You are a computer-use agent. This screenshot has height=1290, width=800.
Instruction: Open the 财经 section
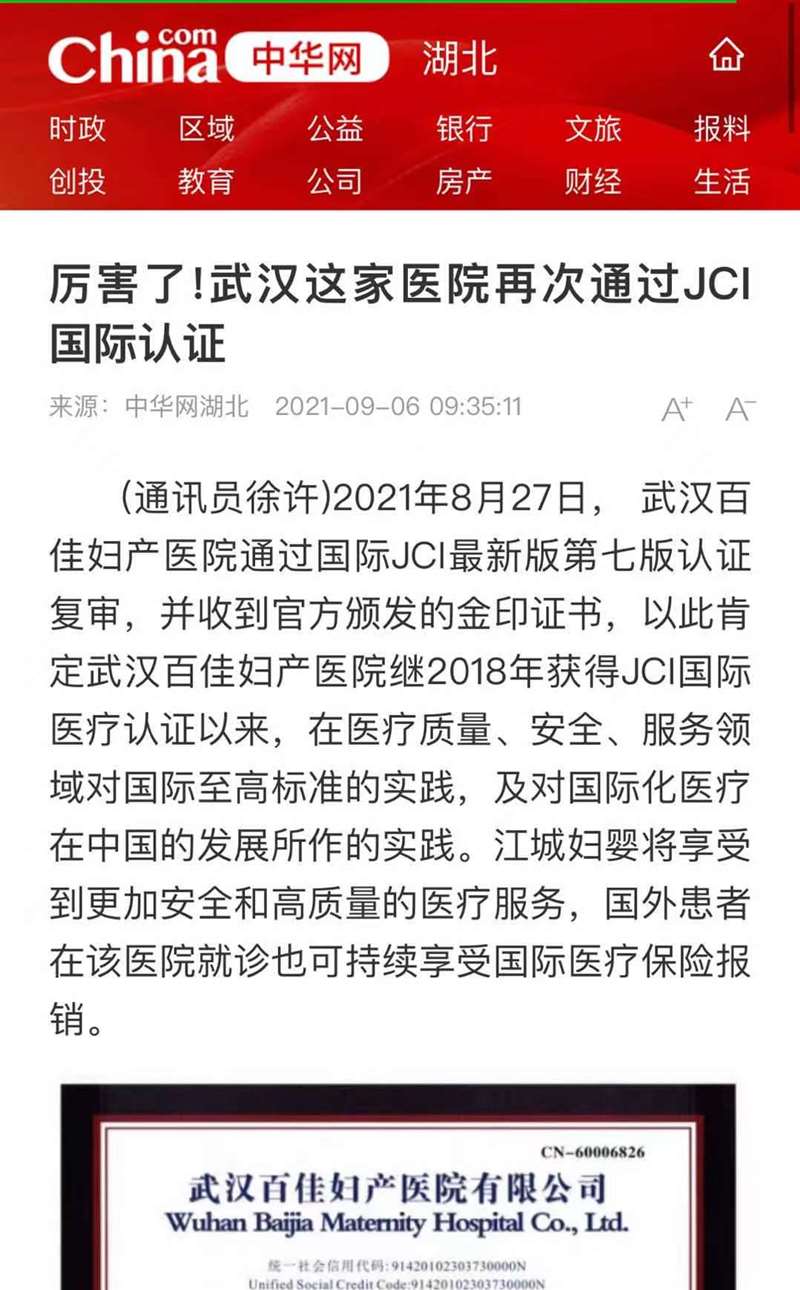(593, 181)
